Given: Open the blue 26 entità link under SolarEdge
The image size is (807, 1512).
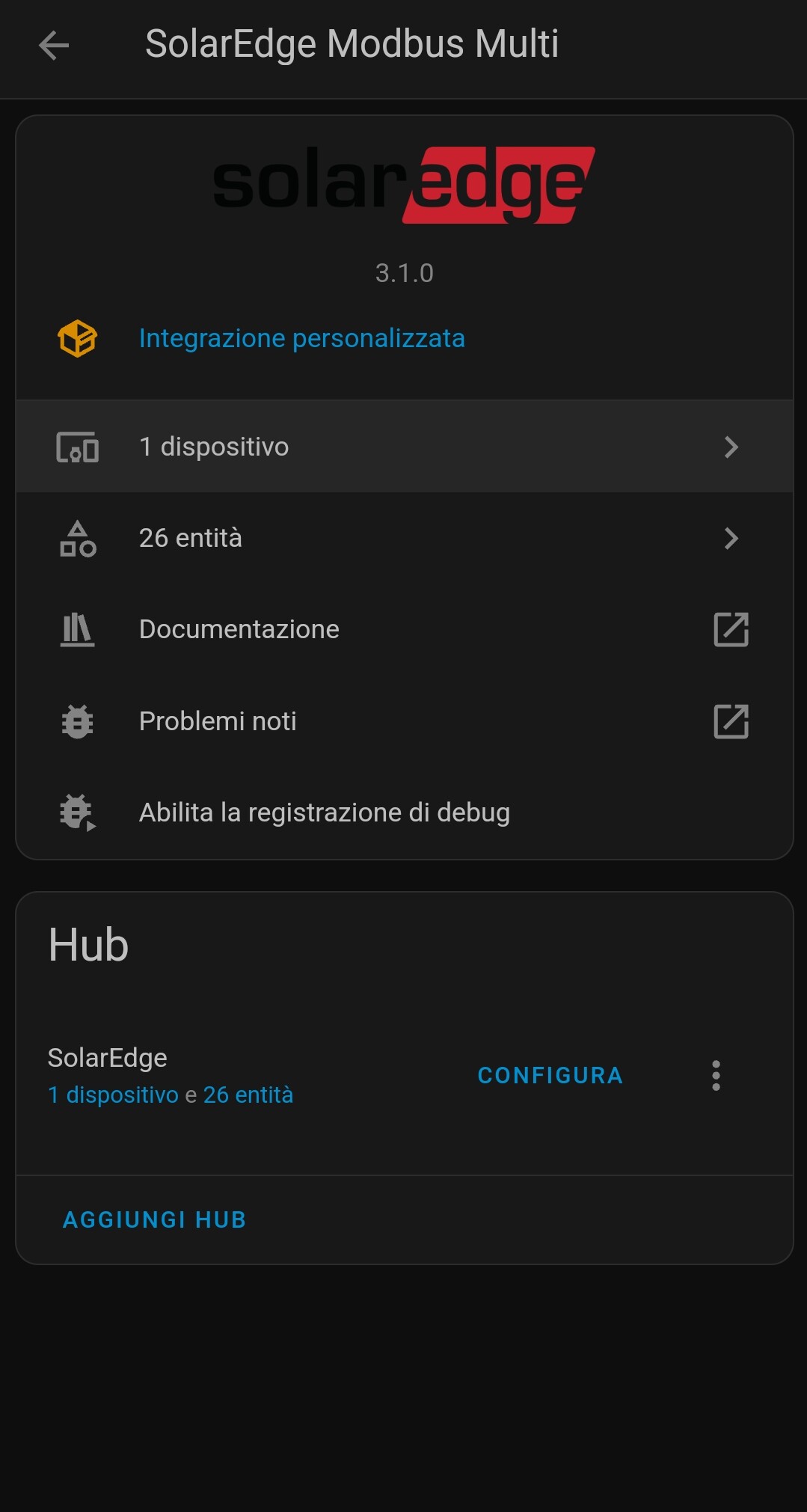Looking at the screenshot, I should [x=248, y=1095].
